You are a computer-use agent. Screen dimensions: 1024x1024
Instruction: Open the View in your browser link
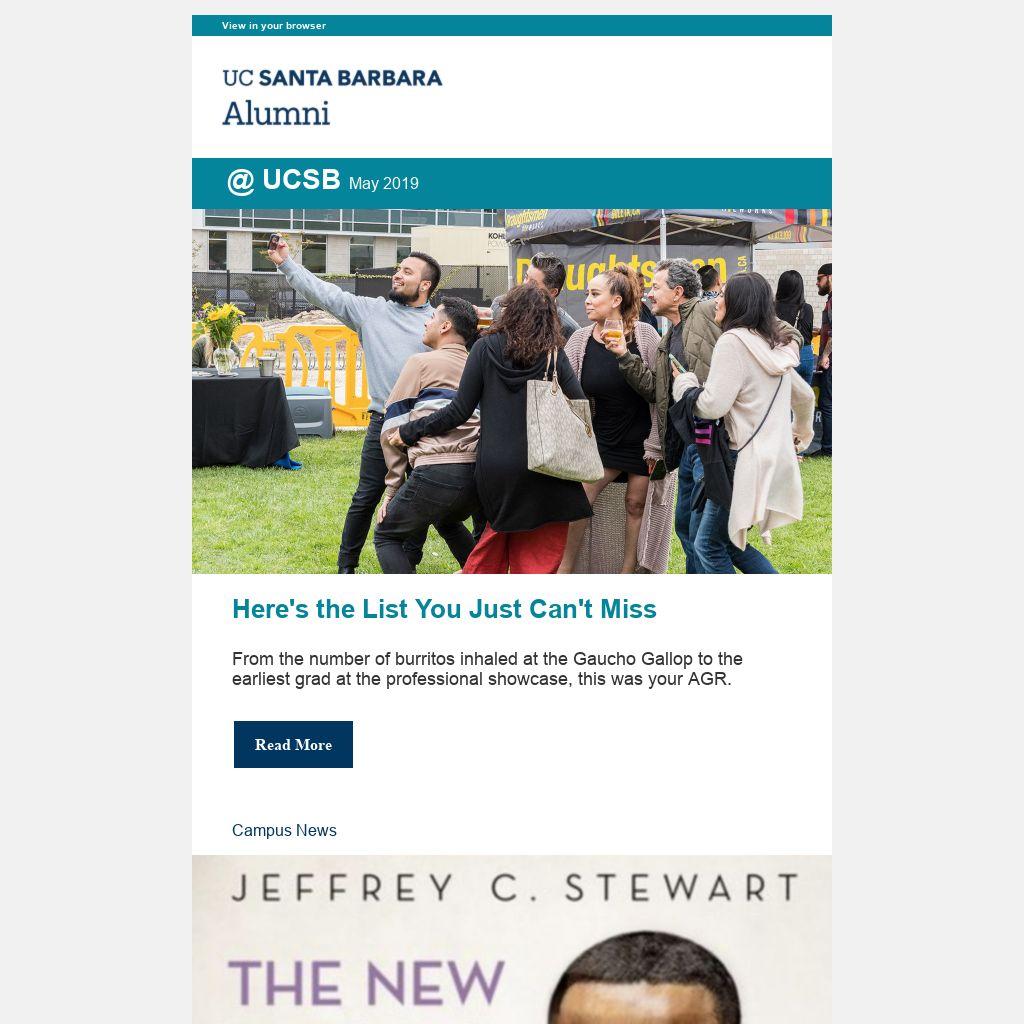click(274, 26)
